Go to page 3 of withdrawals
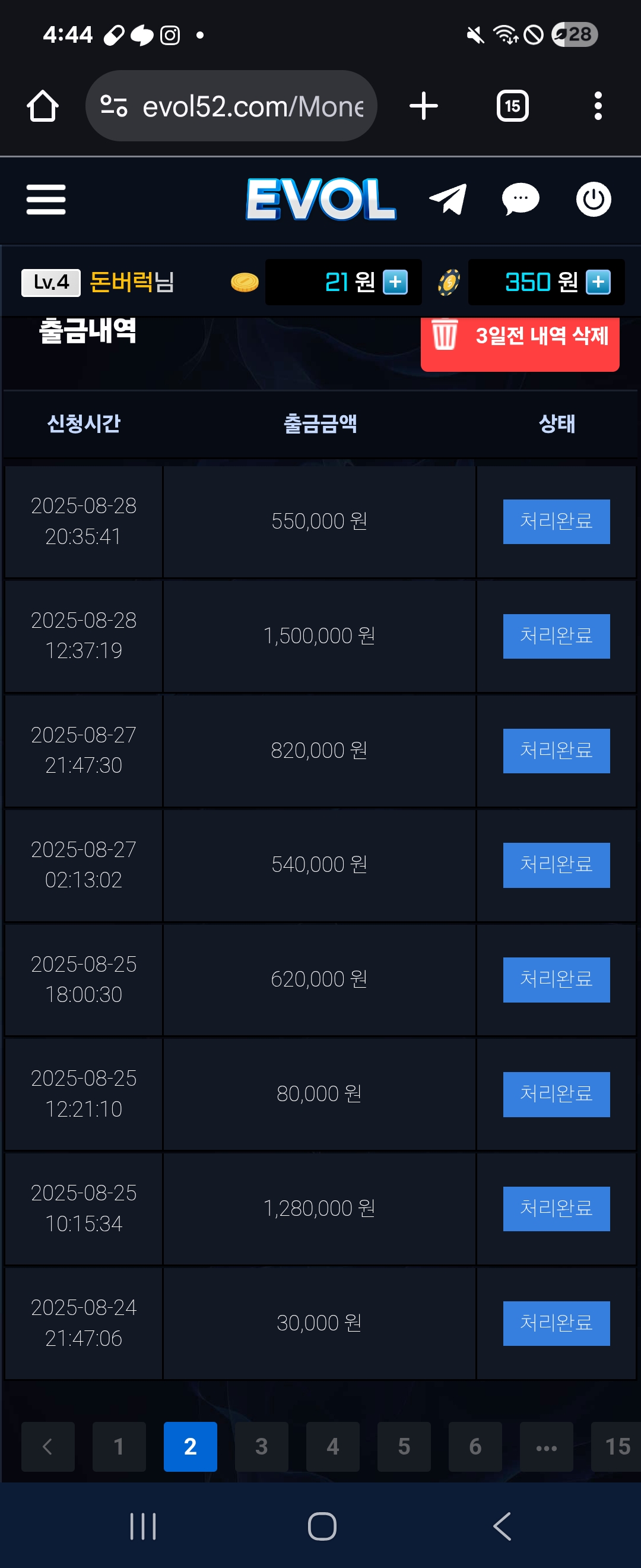 pos(262,1446)
